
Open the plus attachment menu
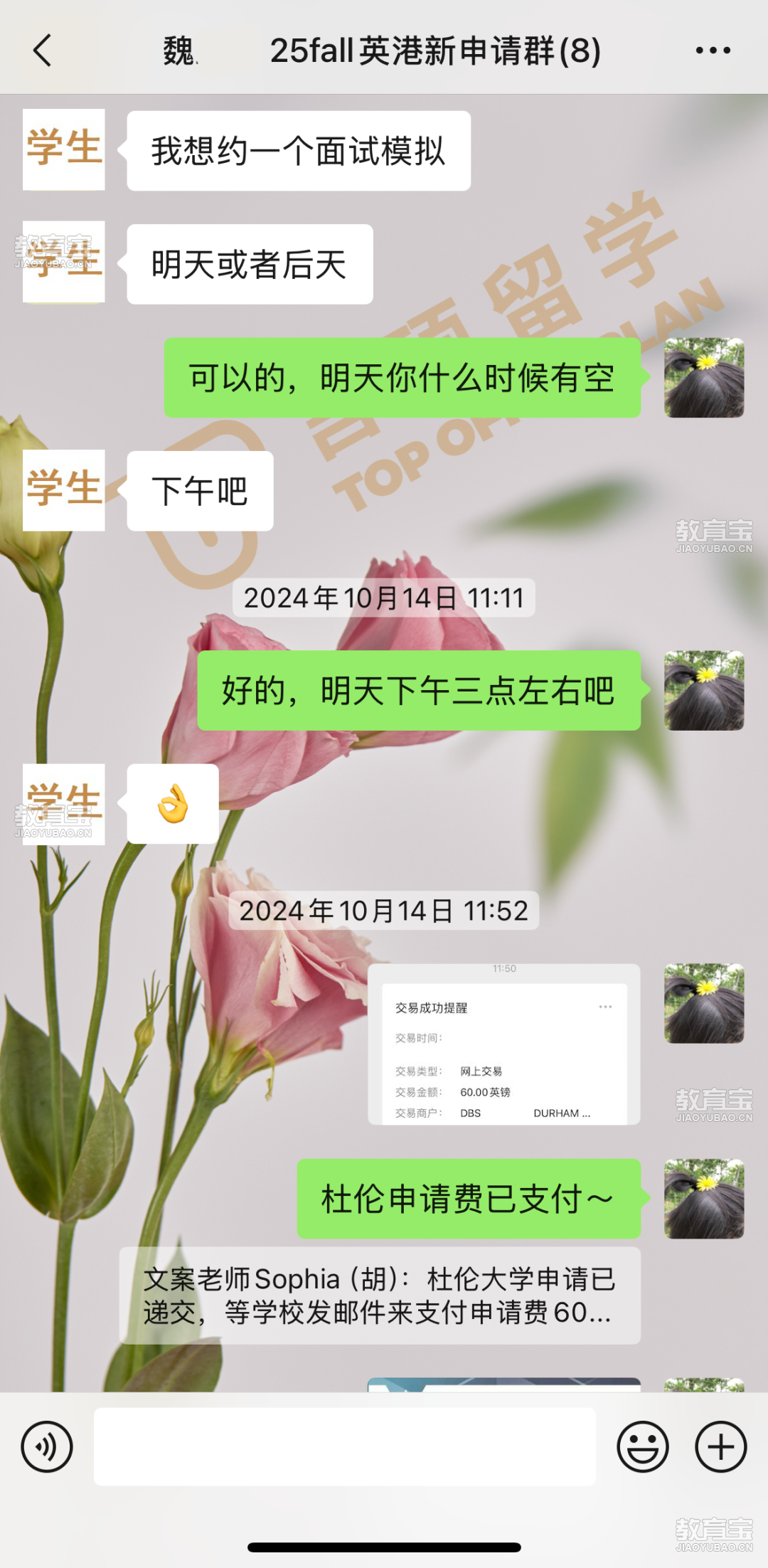(x=720, y=1446)
